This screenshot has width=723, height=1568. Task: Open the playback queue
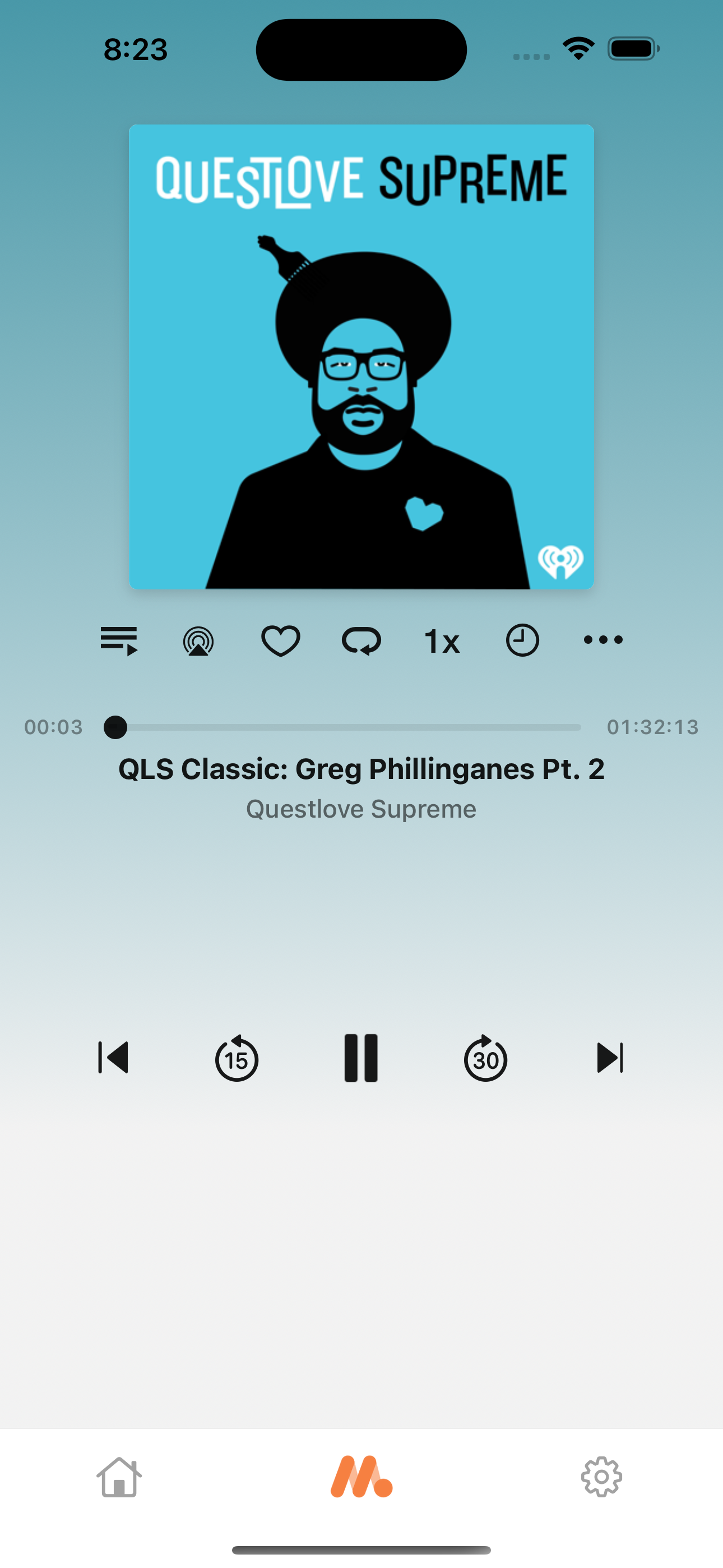click(120, 640)
